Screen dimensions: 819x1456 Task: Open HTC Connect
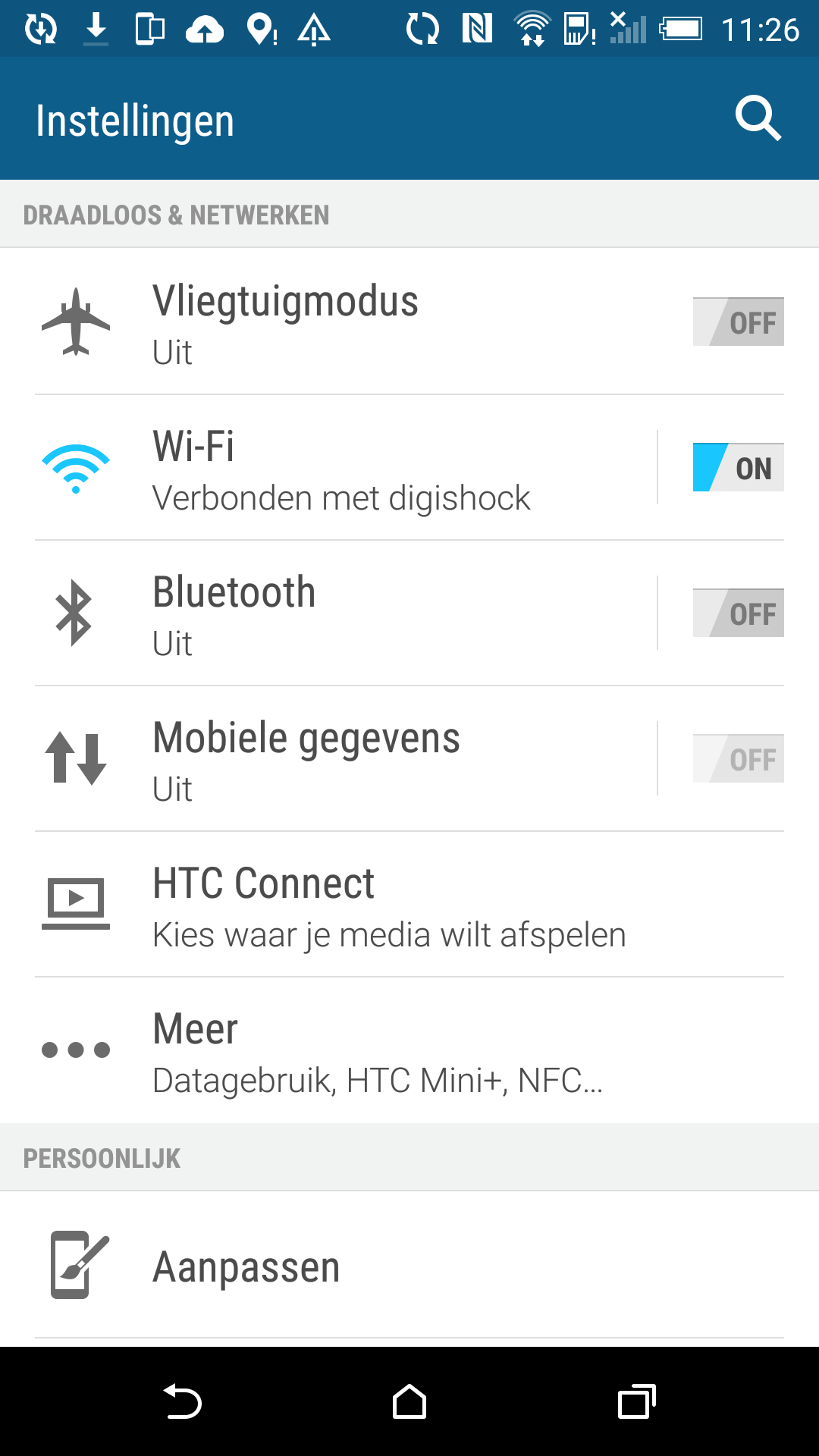[409, 904]
